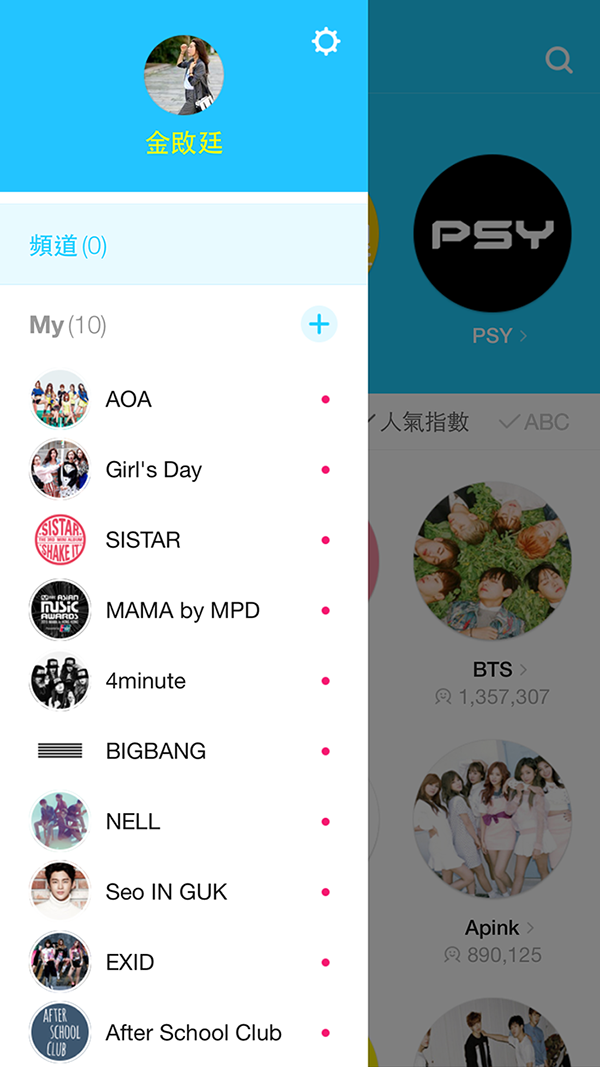The height and width of the screenshot is (1067, 600).
Task: Add a channel with the plus button
Action: coord(319,324)
